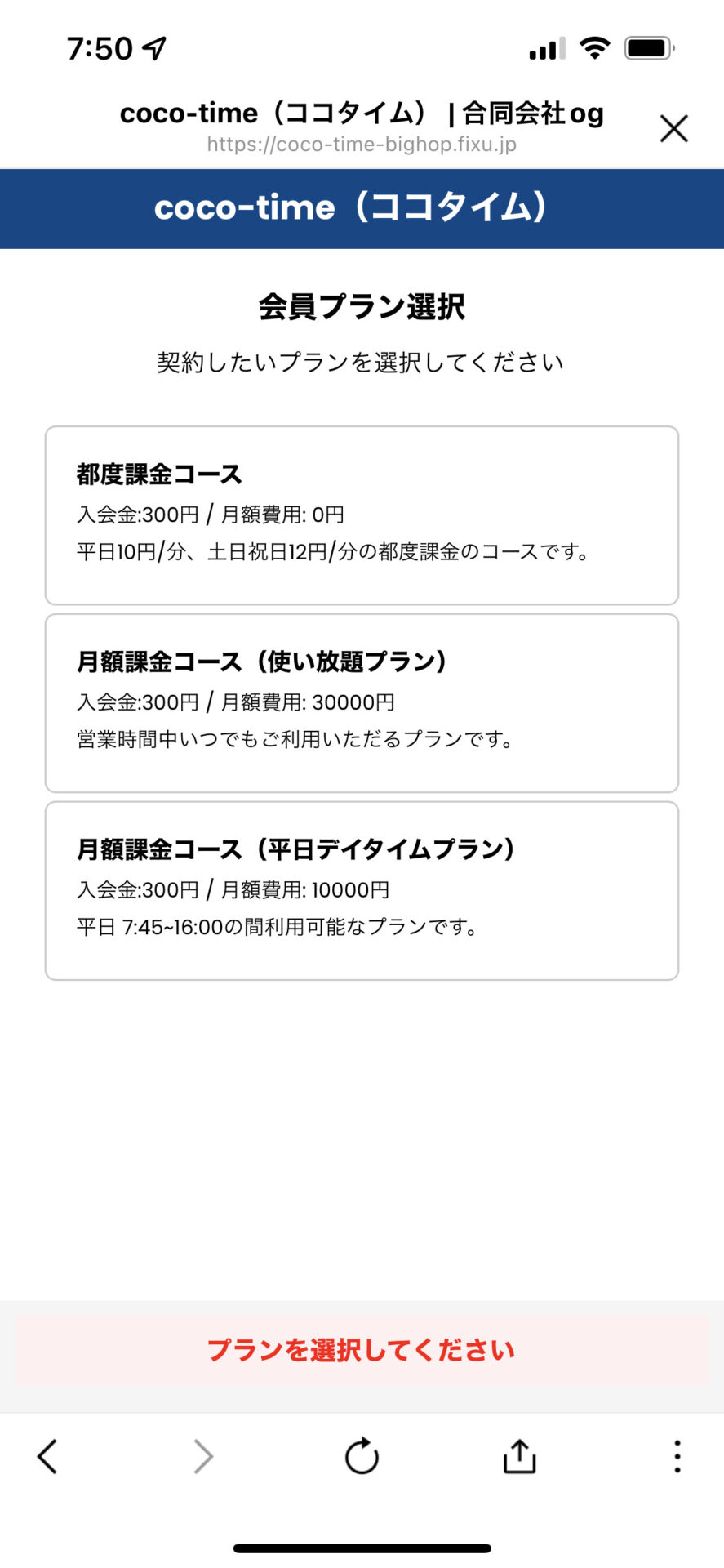Select the 平日デイタイムプラン plan
Viewport: 724px width, 1568px height.
click(362, 889)
